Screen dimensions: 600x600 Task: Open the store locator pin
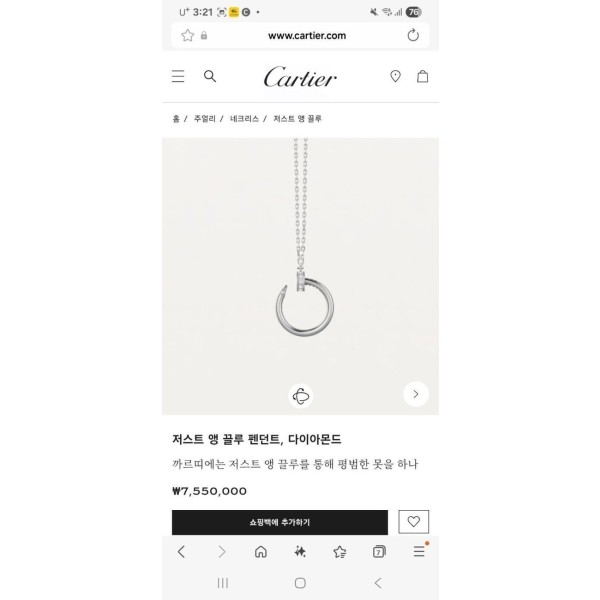click(395, 76)
